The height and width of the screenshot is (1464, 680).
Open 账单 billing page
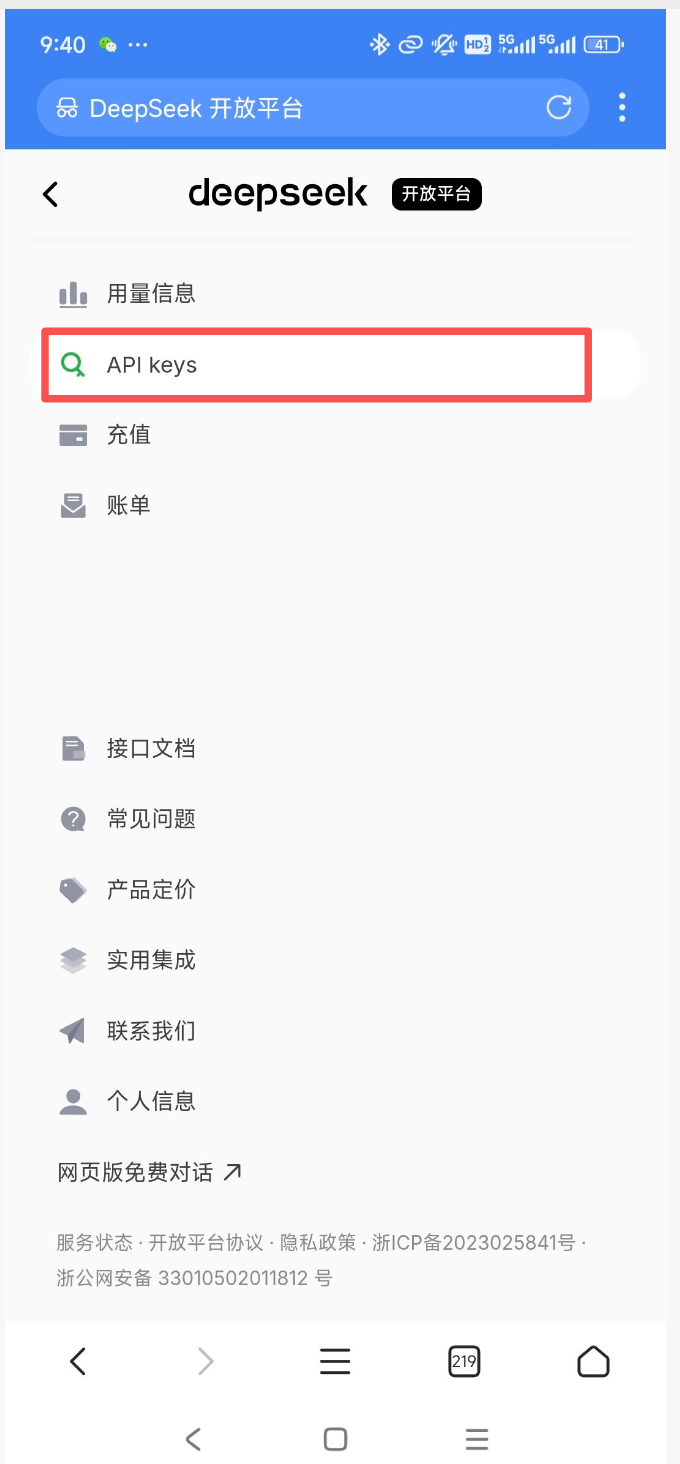(x=128, y=505)
